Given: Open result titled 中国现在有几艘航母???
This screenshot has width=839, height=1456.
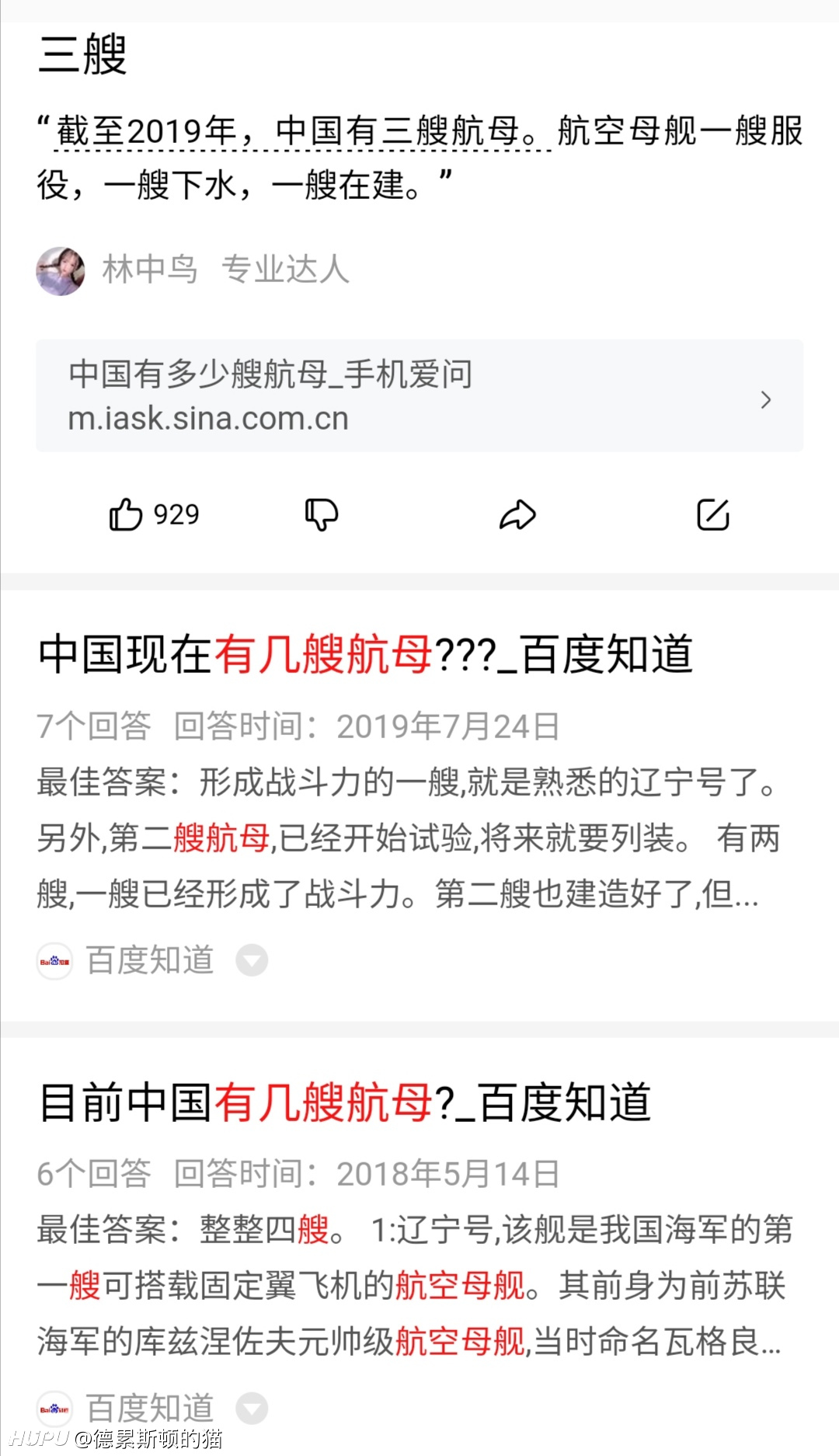Looking at the screenshot, I should [365, 657].
